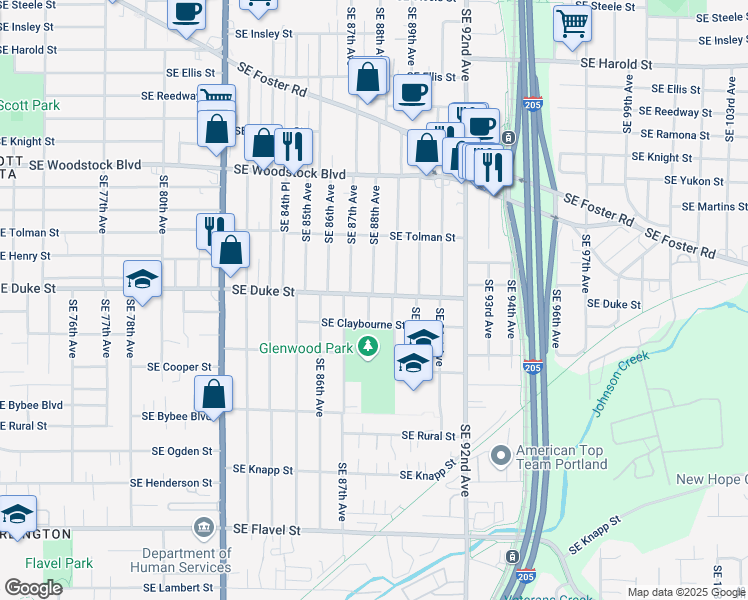Tap the transit station icon near SE Flavel St

pyautogui.click(x=512, y=556)
